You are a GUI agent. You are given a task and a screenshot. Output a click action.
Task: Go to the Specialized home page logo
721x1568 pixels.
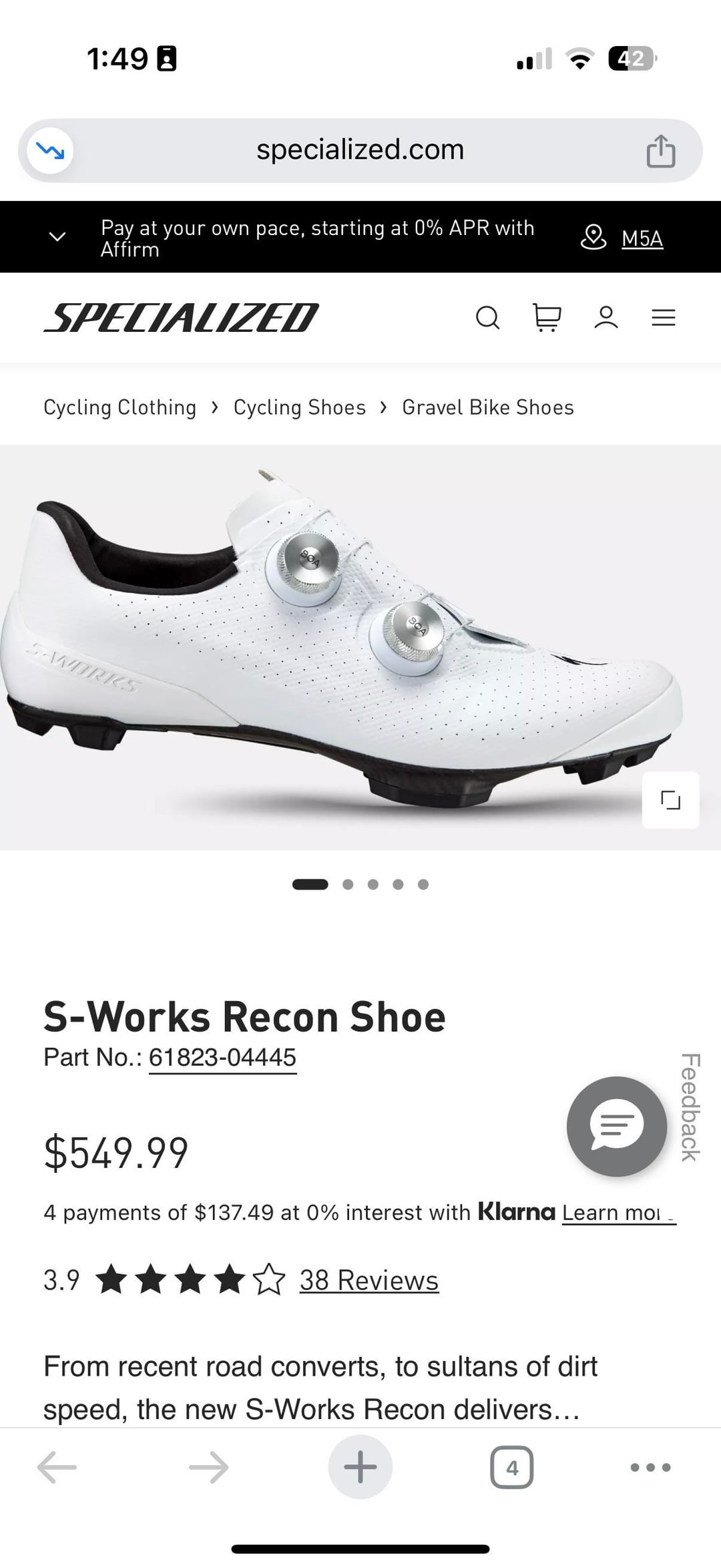[x=181, y=317]
